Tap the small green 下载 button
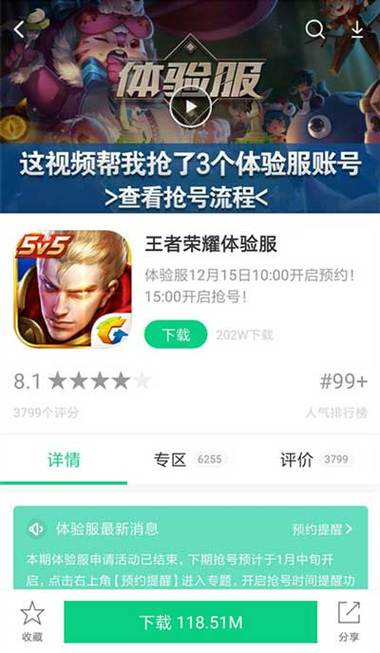The image size is (380, 653). 175,335
